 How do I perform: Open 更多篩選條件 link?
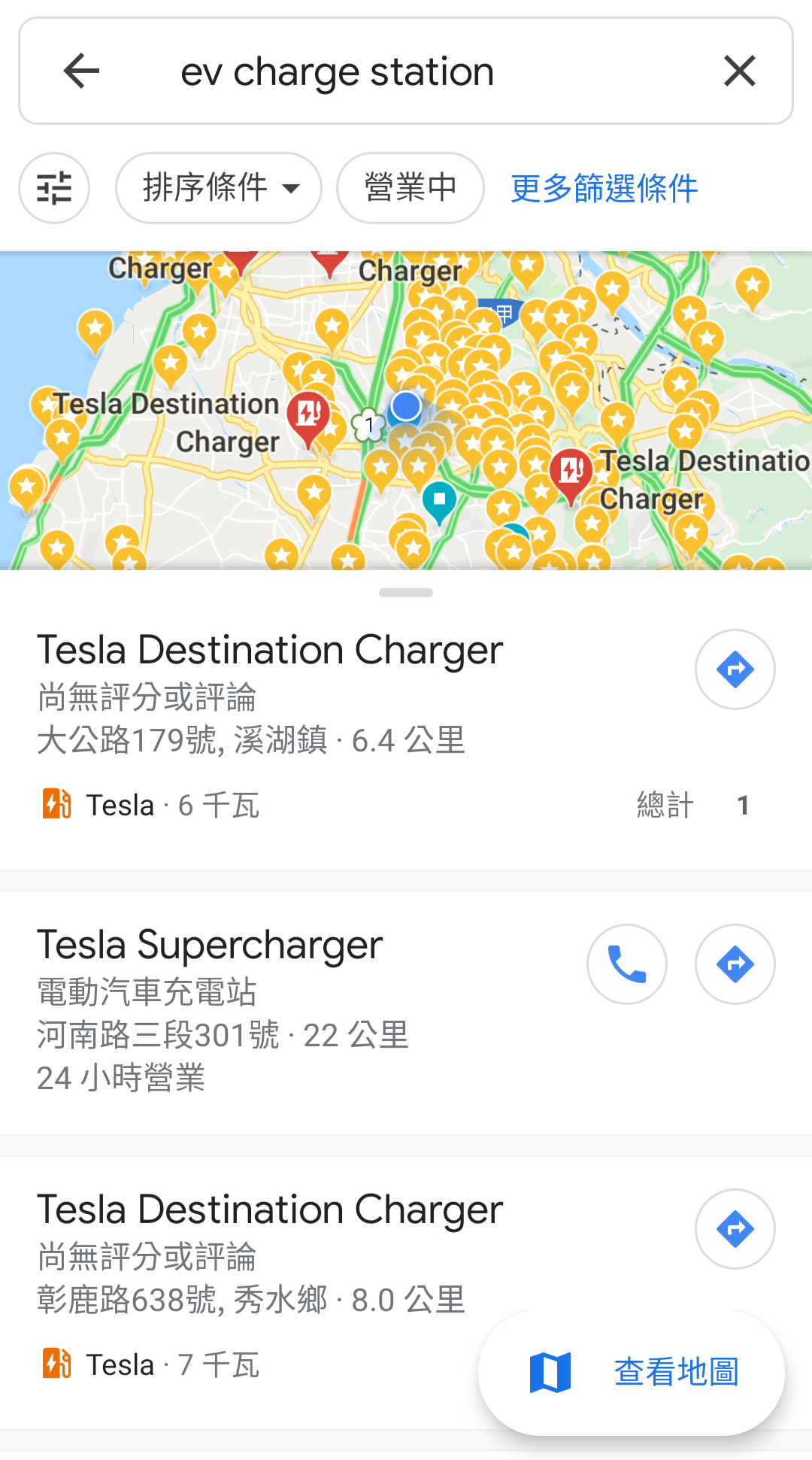pos(604,188)
